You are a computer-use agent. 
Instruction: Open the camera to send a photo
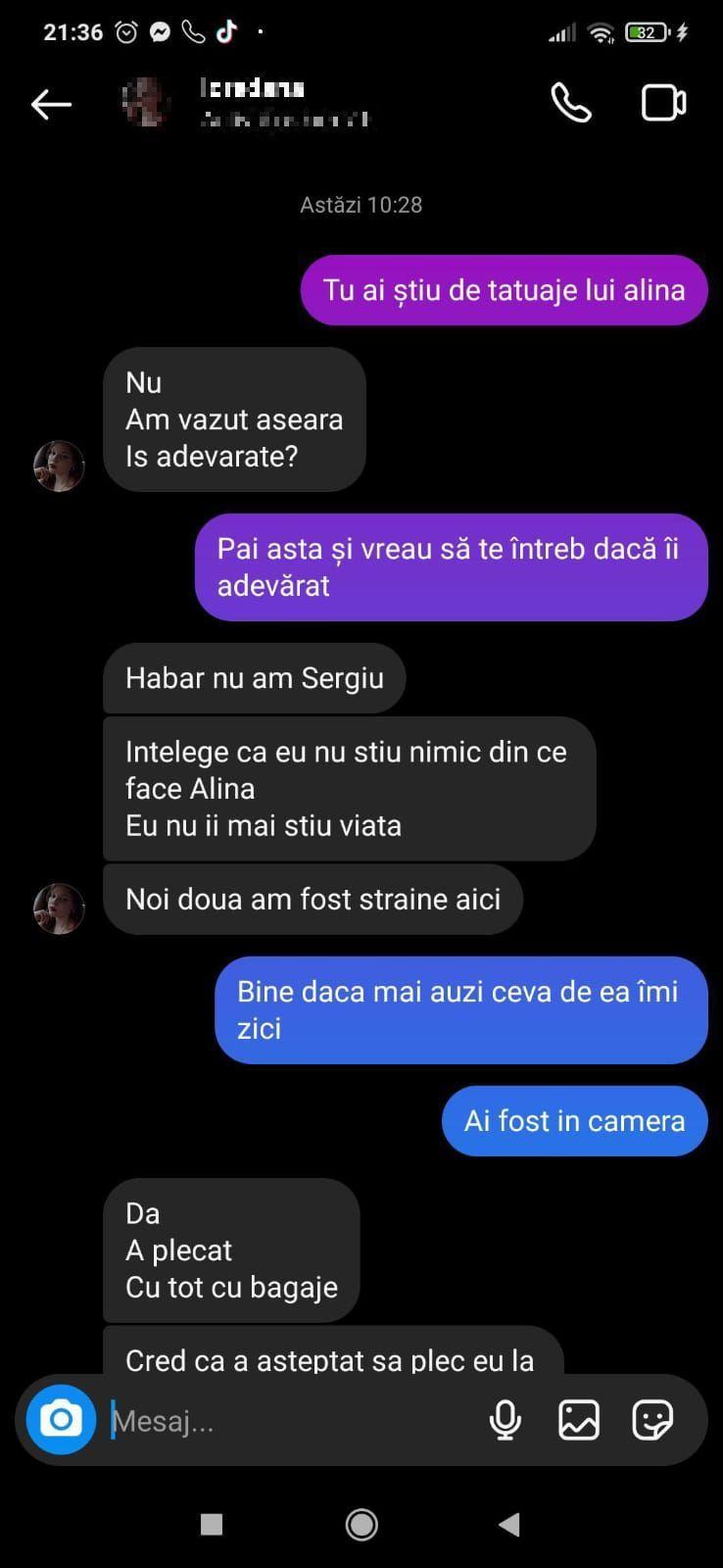coord(61,1419)
